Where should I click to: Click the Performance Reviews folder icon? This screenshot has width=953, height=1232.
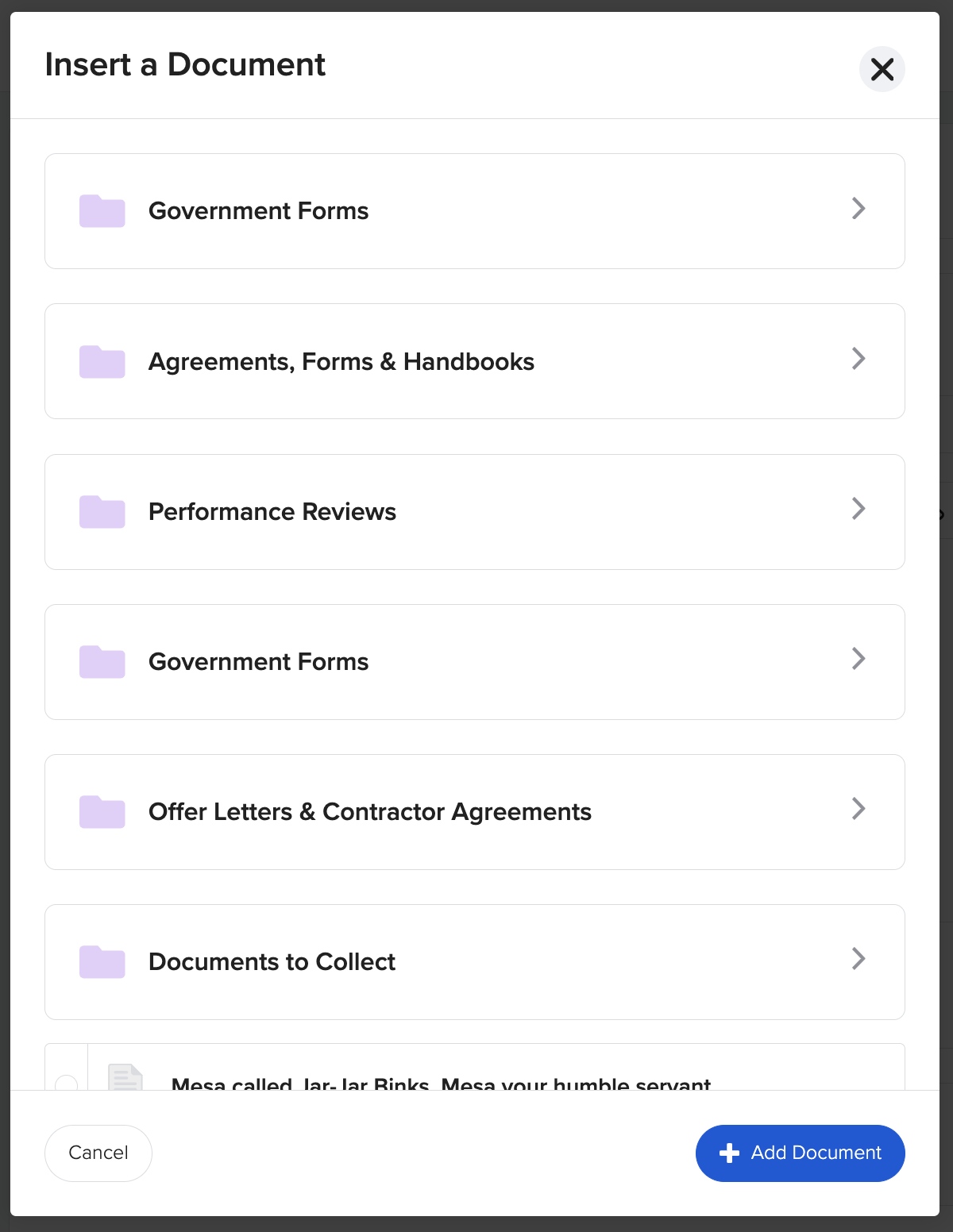[x=102, y=512]
